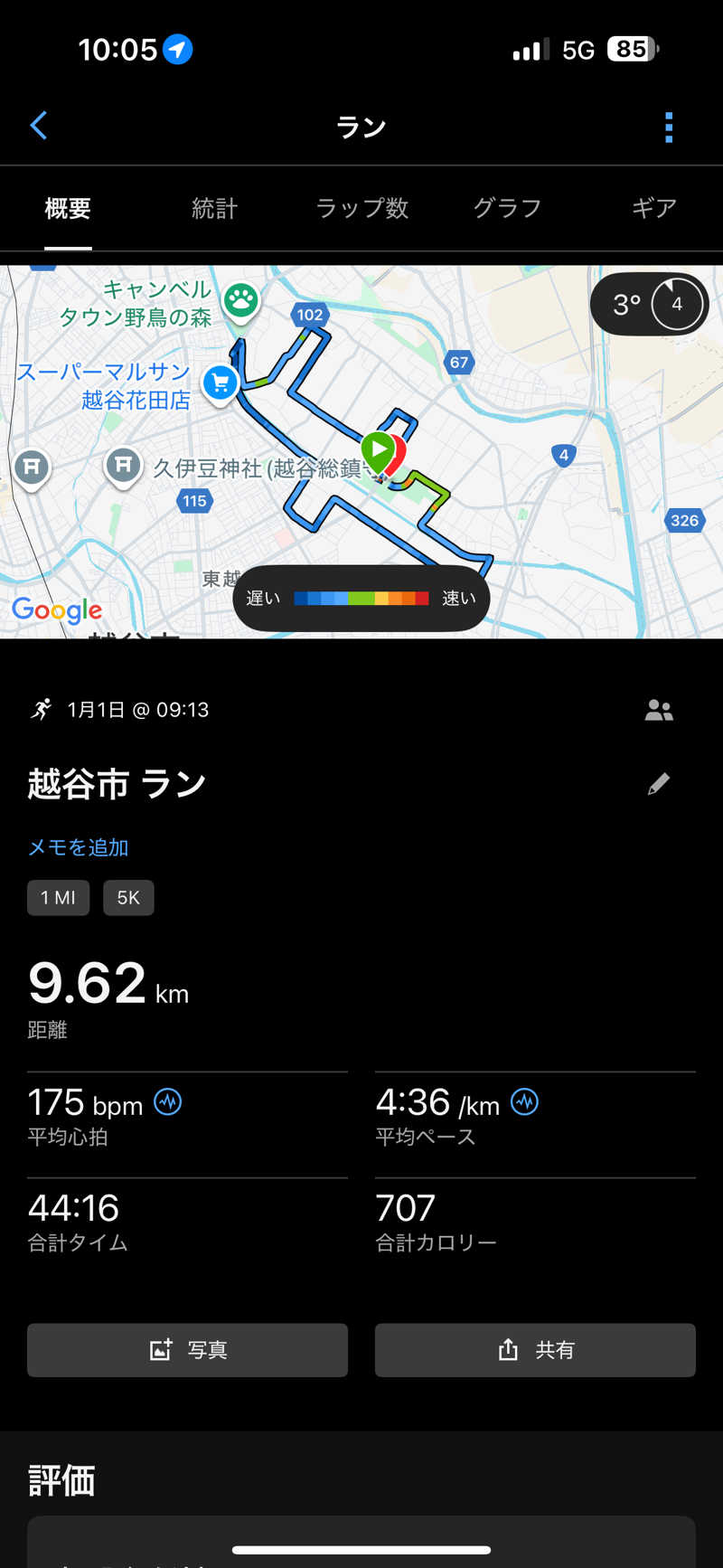Screen dimensions: 723x1568
Task: Tap the 共有 share button
Action: click(x=534, y=1350)
